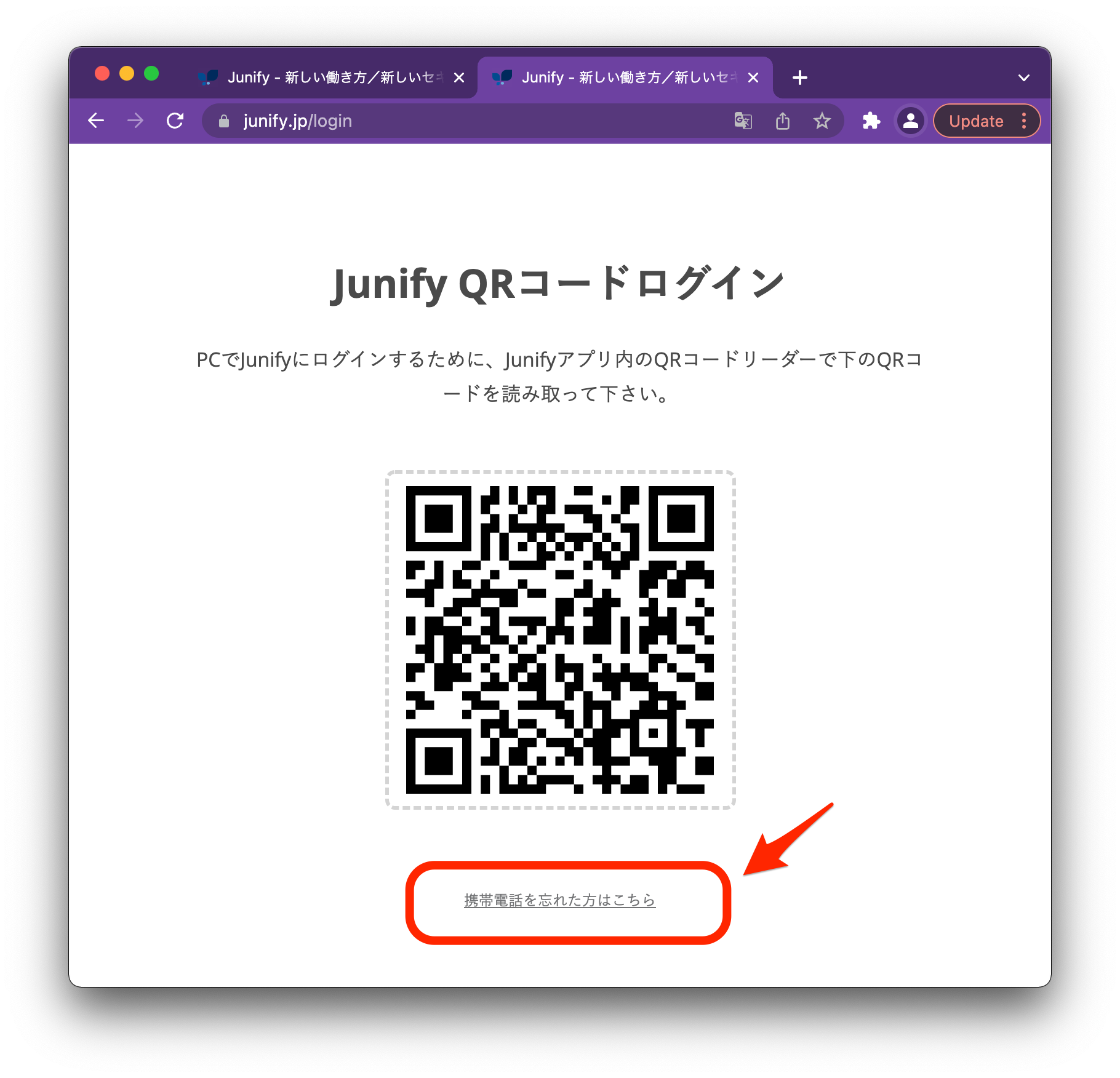Bookmark this page with the star
Image resolution: width=1120 pixels, height=1078 pixels.
pyautogui.click(x=822, y=121)
